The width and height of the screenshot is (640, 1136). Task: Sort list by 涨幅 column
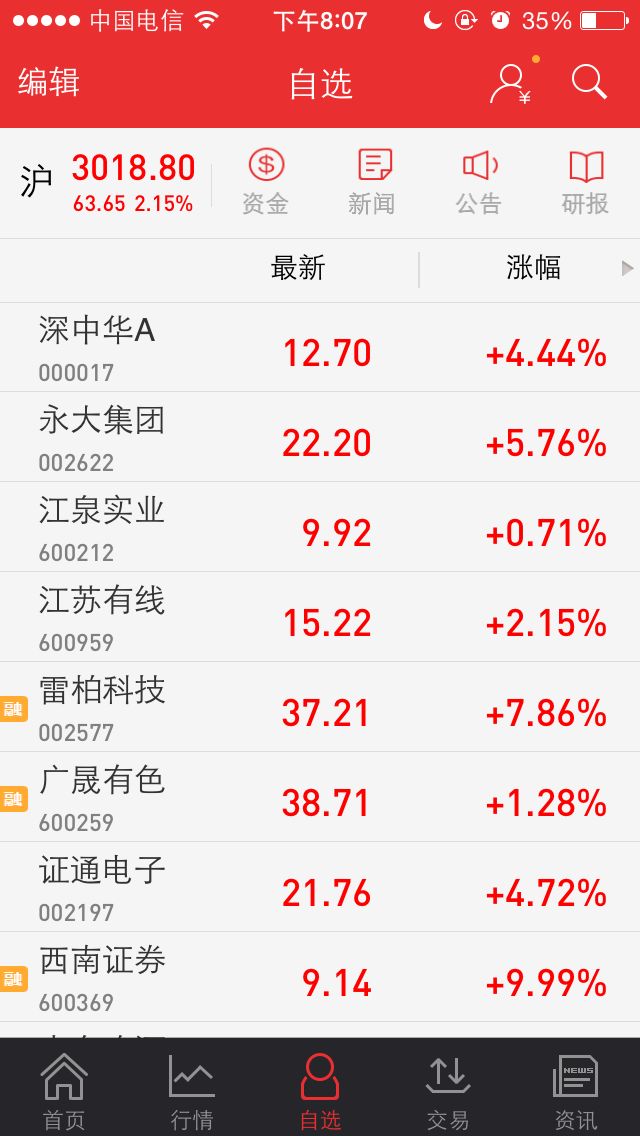coord(533,268)
